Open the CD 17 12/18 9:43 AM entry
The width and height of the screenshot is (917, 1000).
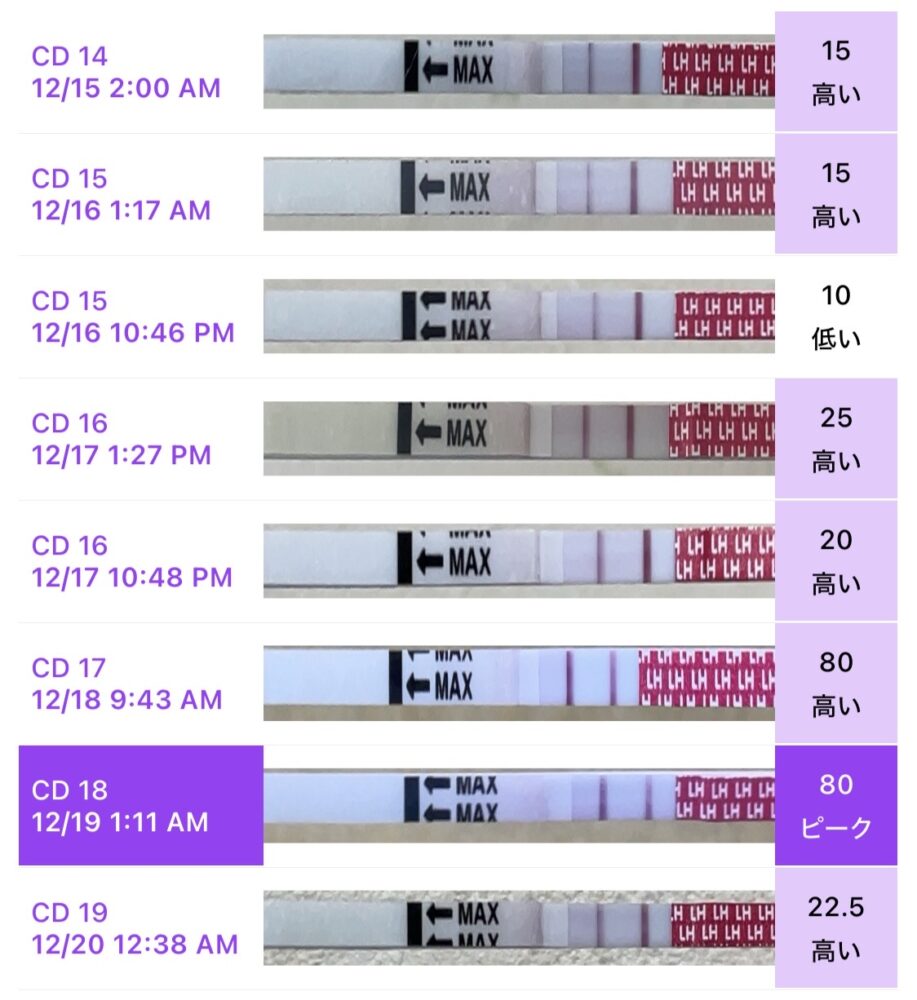point(127,683)
